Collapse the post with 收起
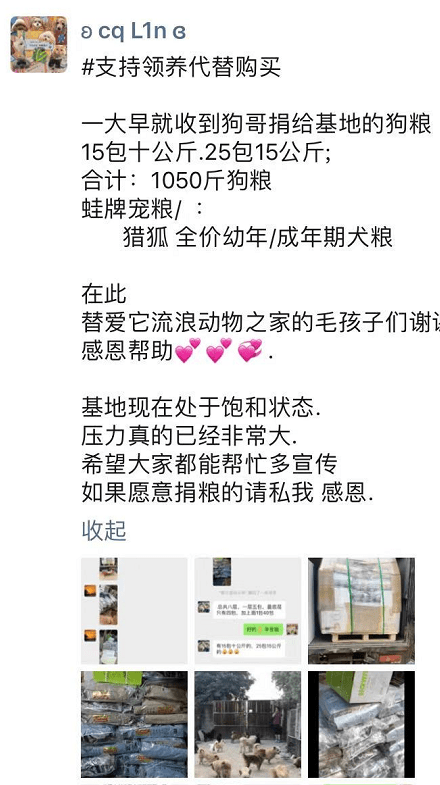The image size is (440, 785). click(x=104, y=531)
